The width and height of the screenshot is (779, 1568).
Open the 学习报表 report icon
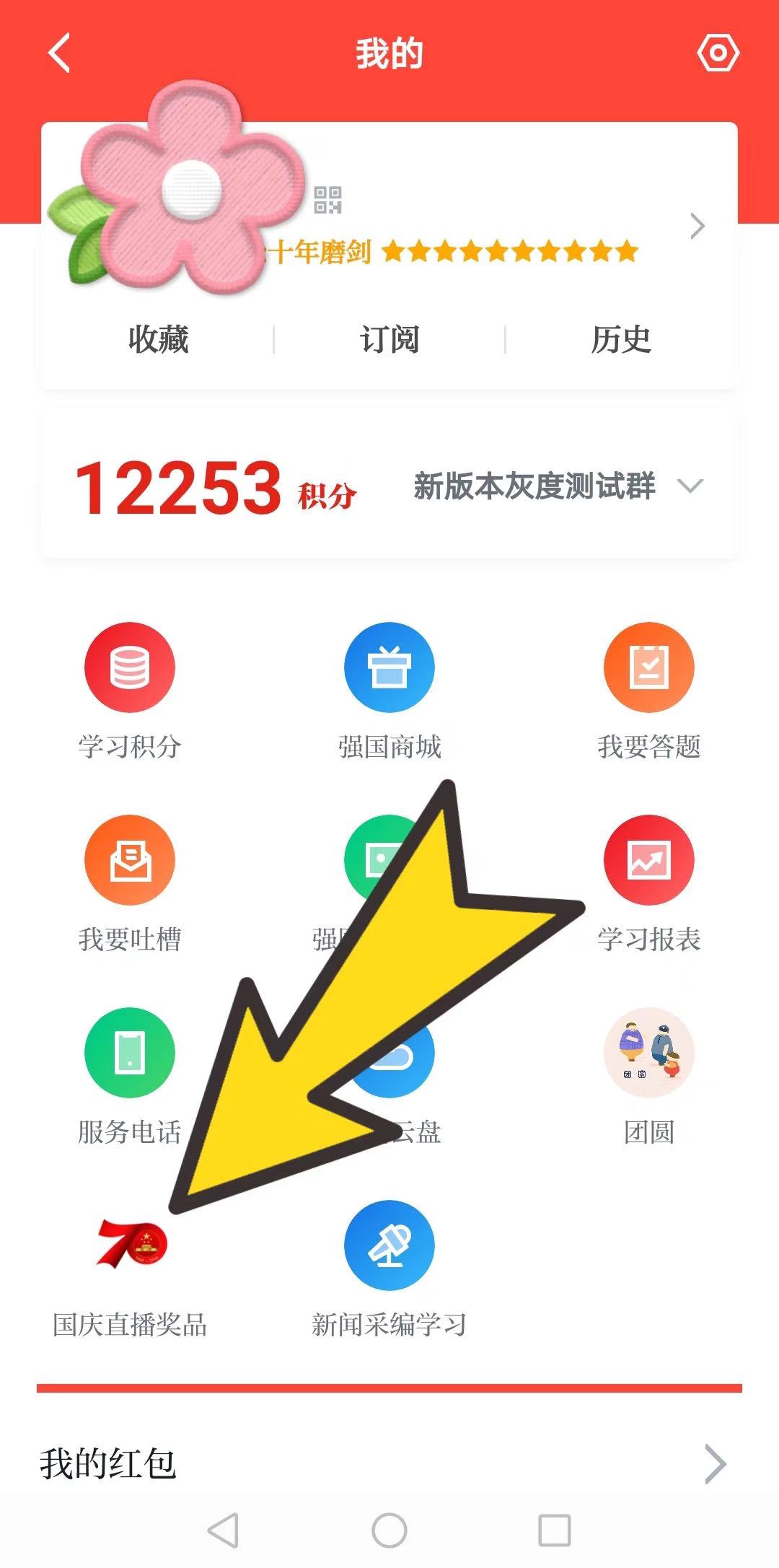(x=648, y=860)
